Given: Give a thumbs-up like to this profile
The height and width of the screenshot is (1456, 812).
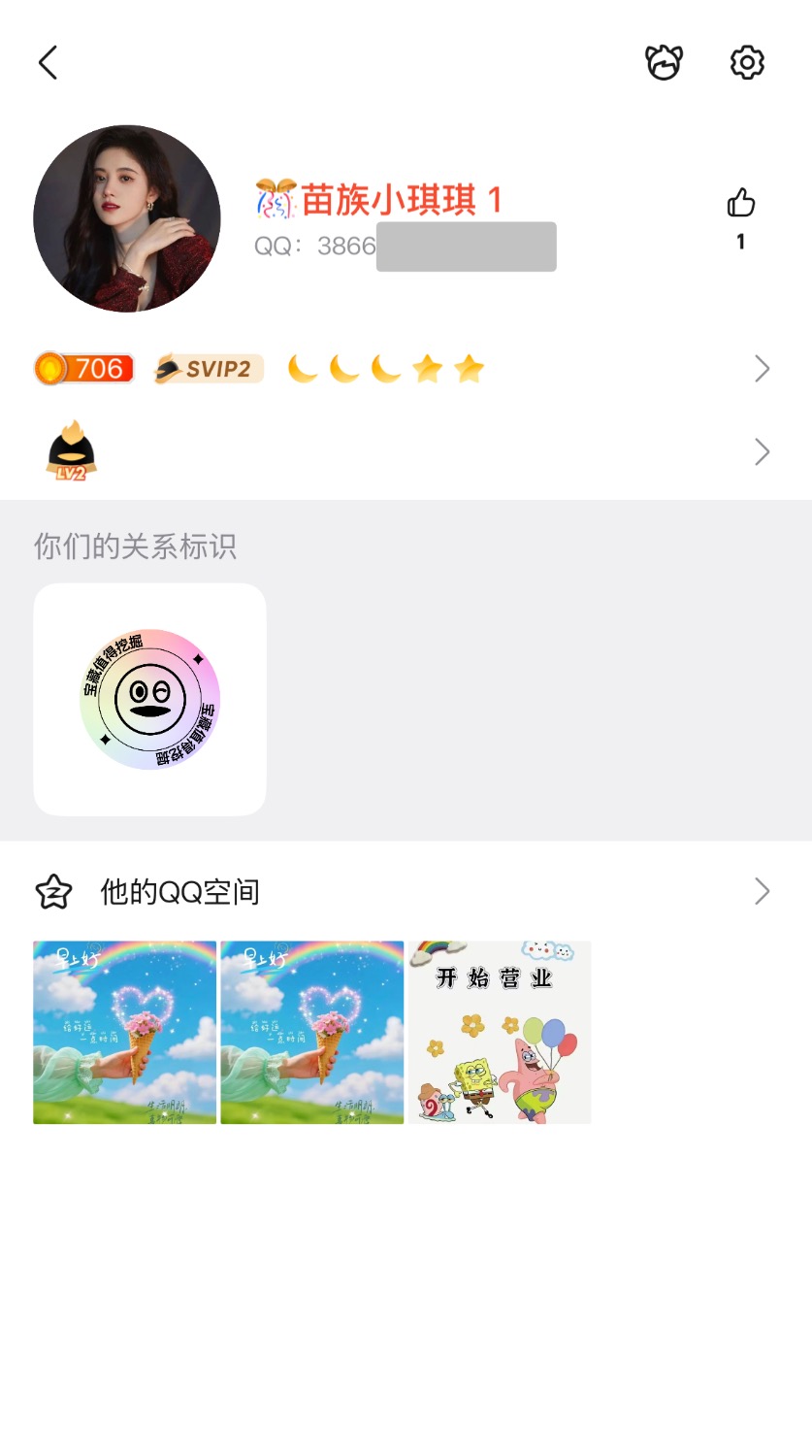Looking at the screenshot, I should tap(740, 204).
